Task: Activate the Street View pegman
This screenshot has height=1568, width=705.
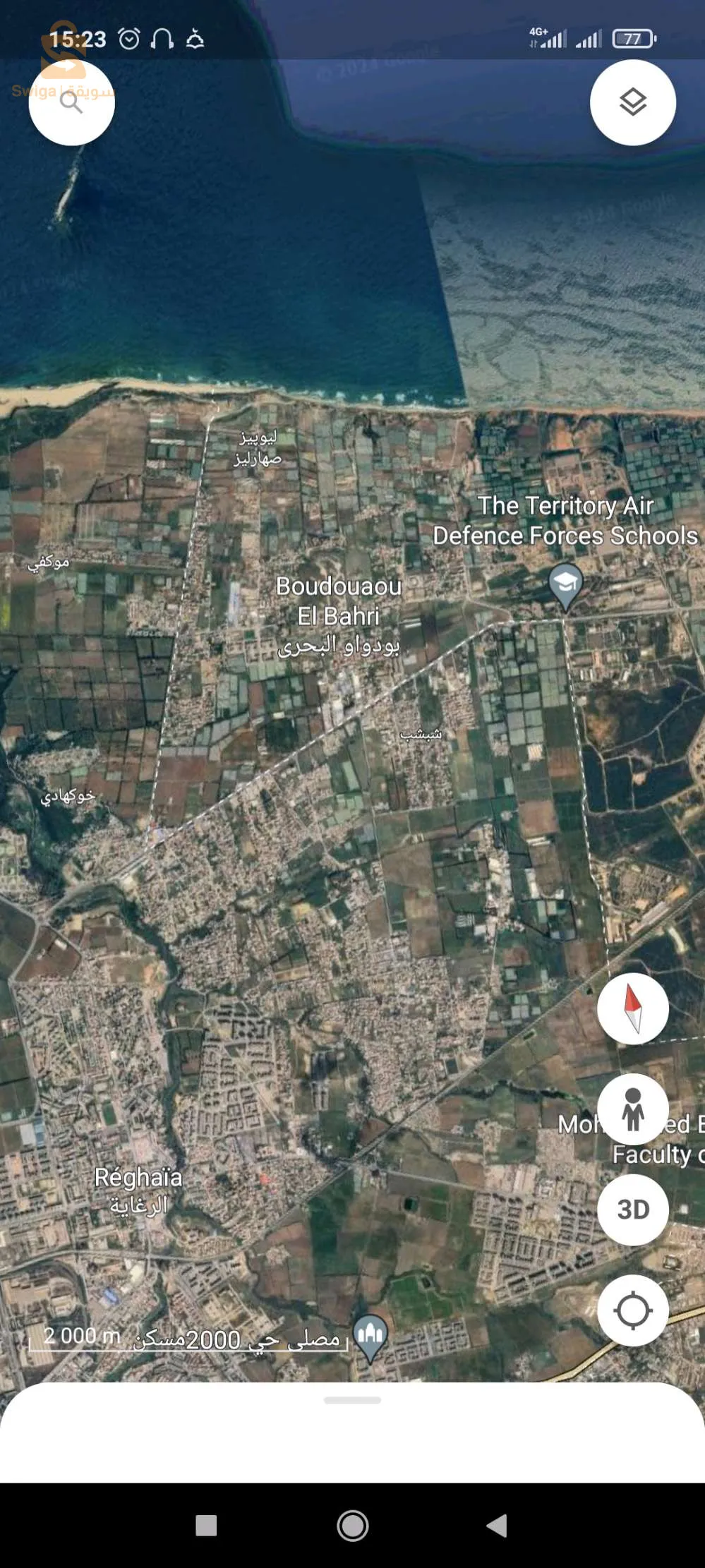Action: click(632, 1109)
